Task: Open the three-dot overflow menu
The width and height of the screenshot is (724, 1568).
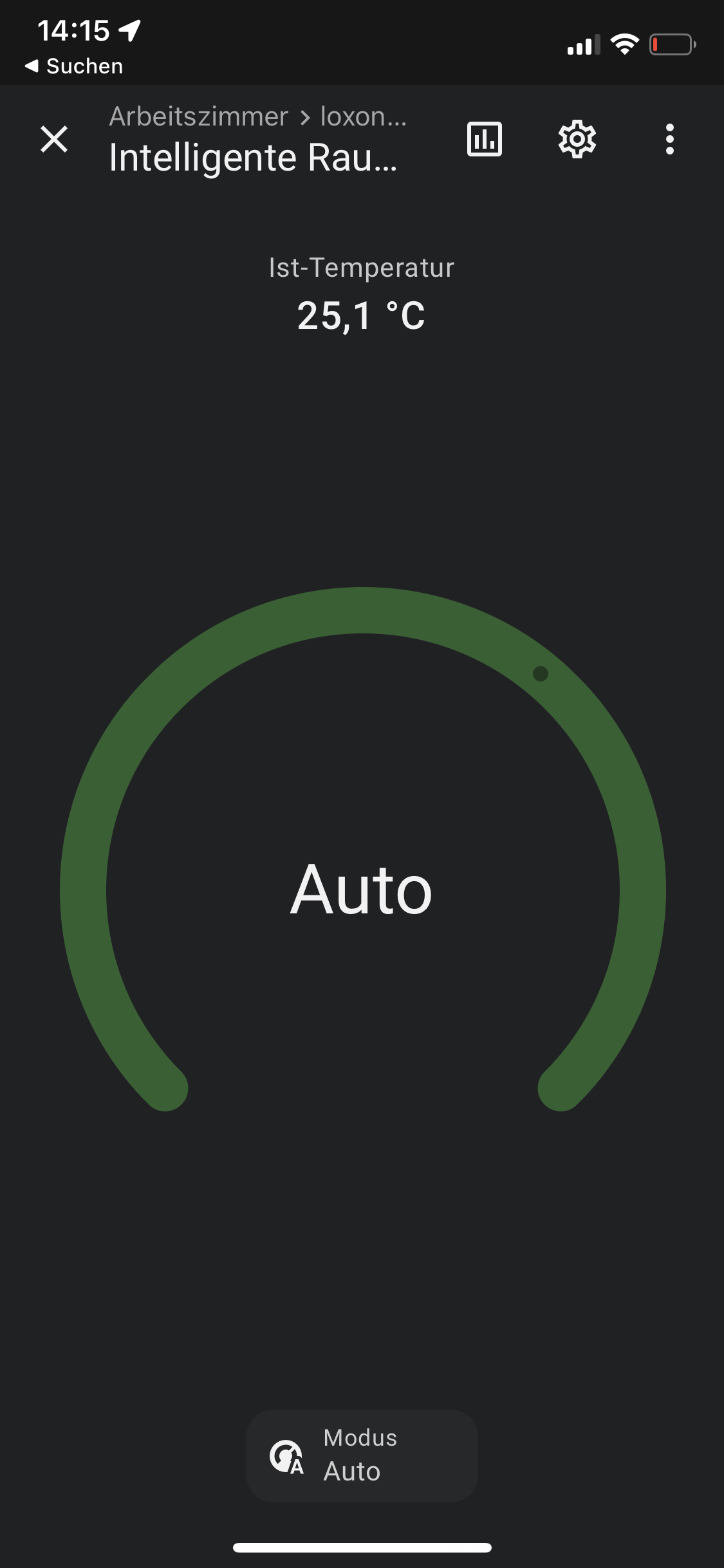Action: pos(669,139)
